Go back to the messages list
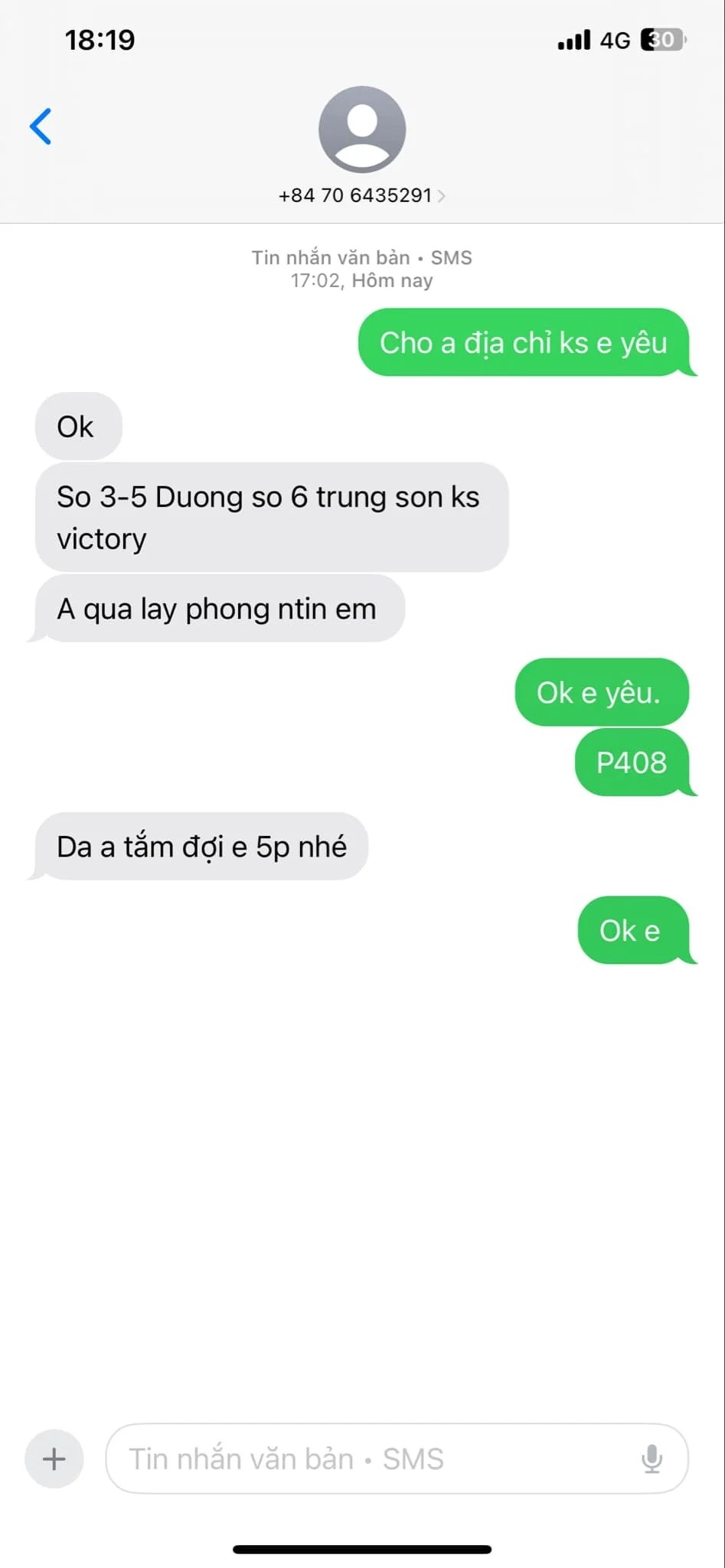 pos(41,126)
